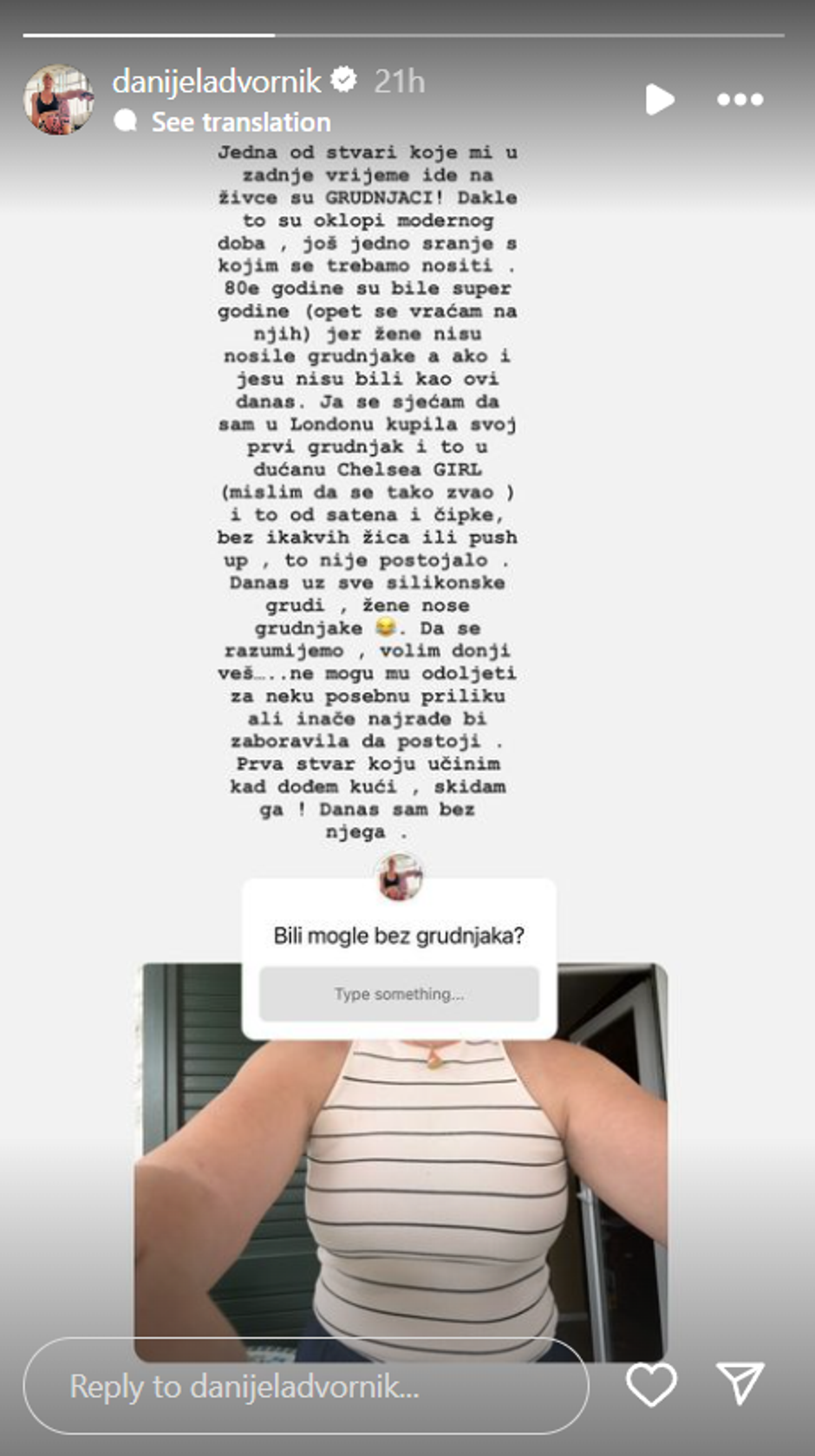Open danijeladvornik's profile picture
The width and height of the screenshot is (815, 1456).
coord(58,100)
